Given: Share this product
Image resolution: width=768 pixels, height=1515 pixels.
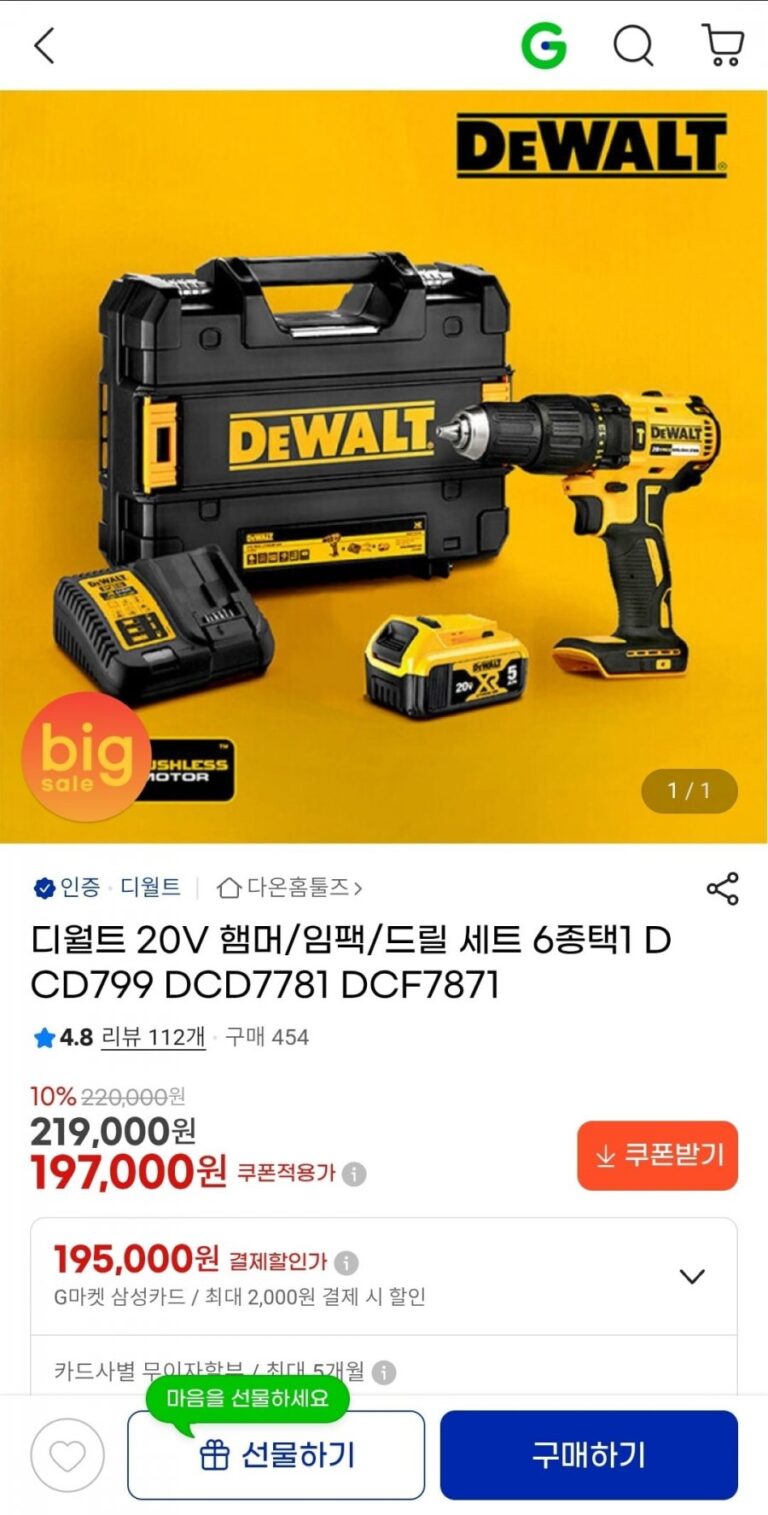Looking at the screenshot, I should [722, 888].
